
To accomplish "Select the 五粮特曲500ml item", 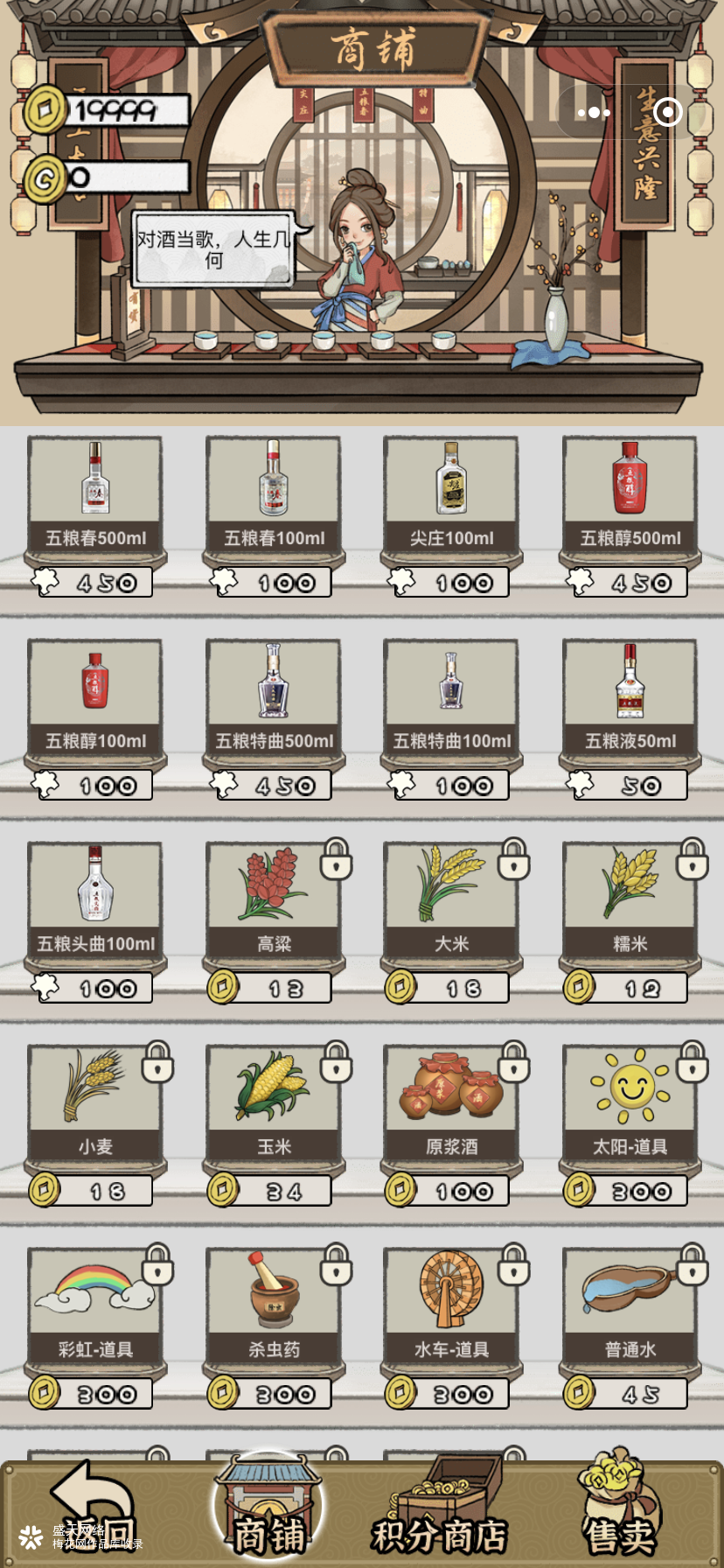I will click(x=274, y=697).
